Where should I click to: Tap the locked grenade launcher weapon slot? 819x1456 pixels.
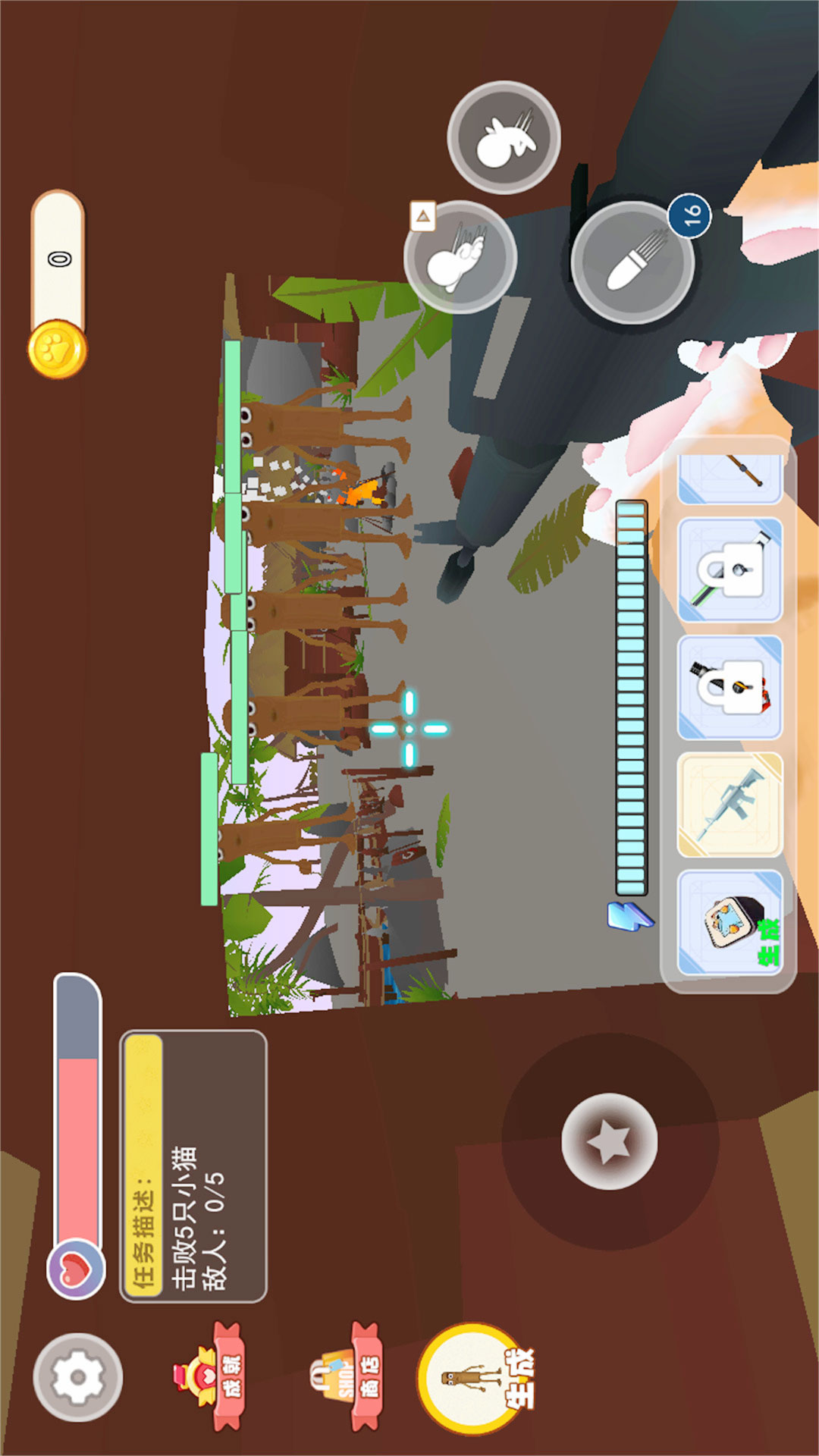pos(730,688)
